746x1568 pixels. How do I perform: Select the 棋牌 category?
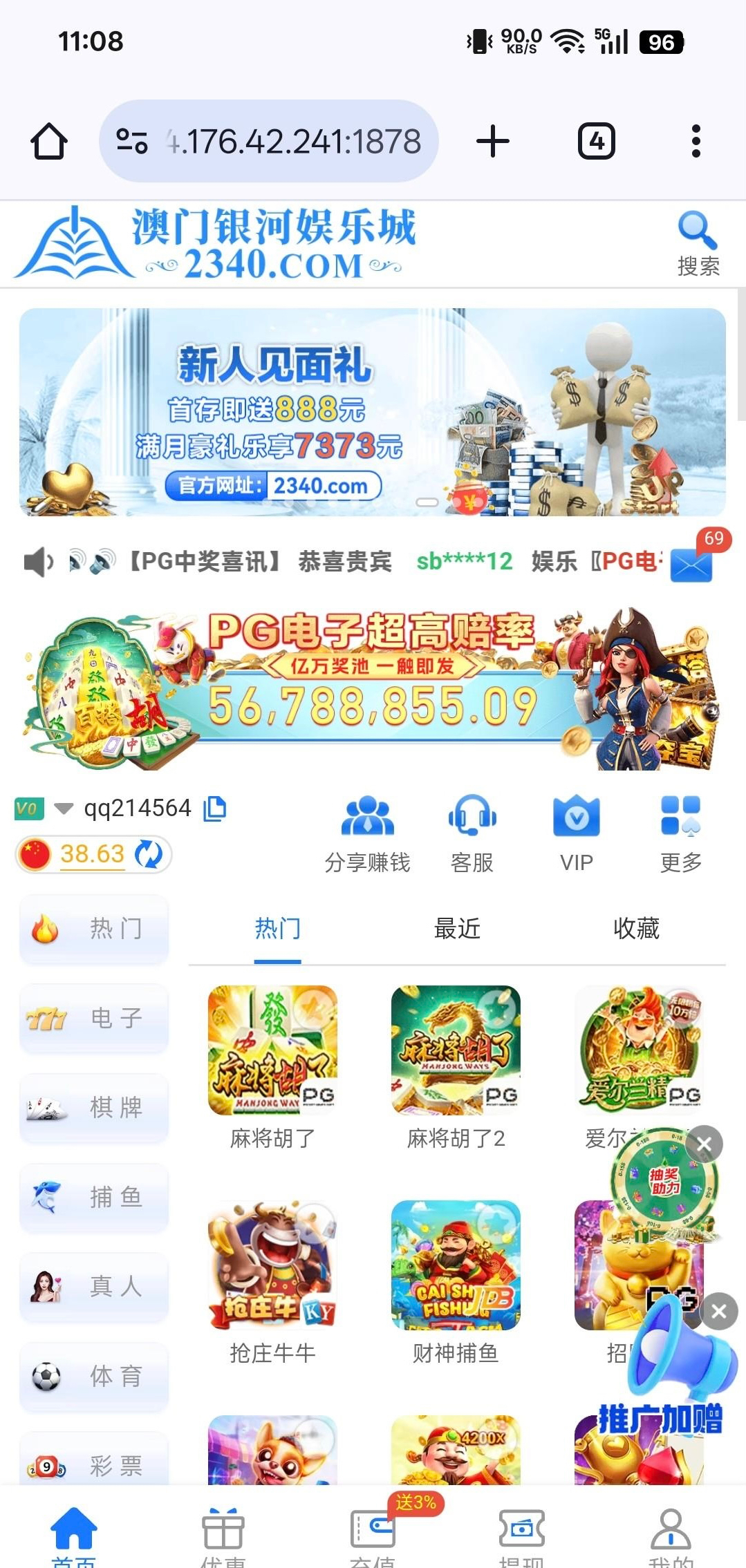pyautogui.click(x=94, y=1107)
